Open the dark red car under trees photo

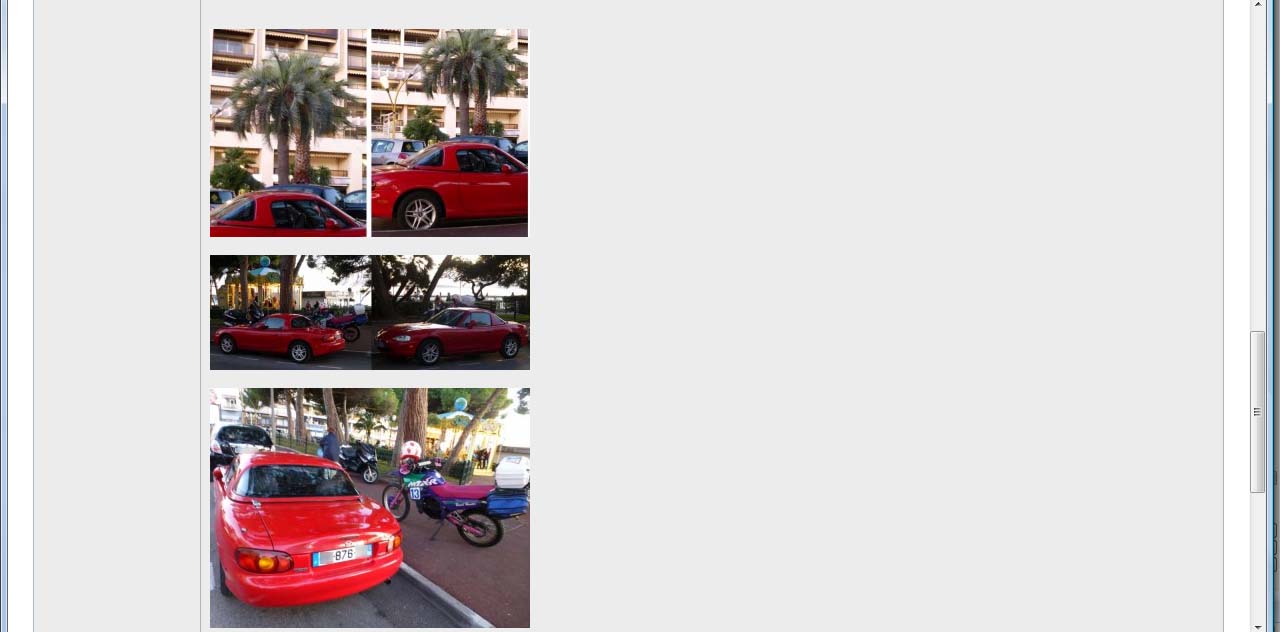coord(450,312)
